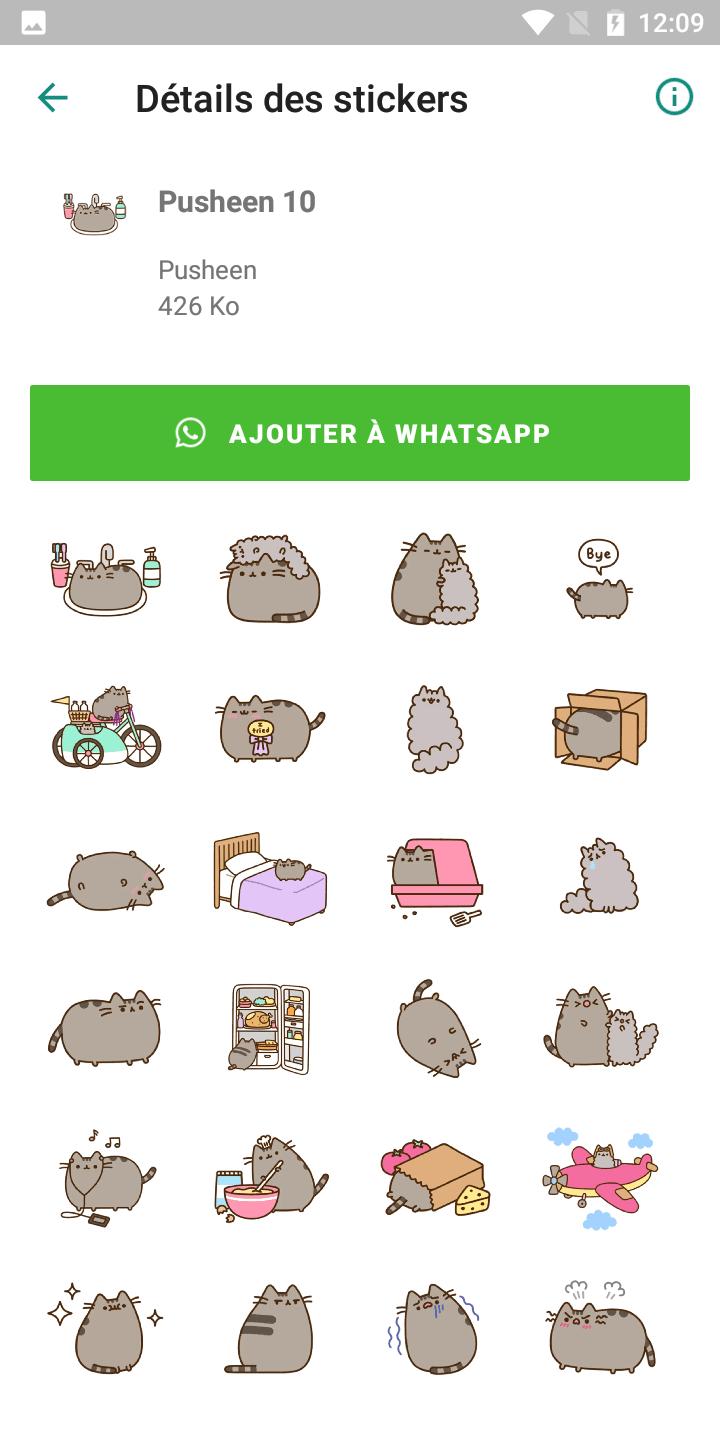Preview the Pusheen bathing in sink sticker
The image size is (720, 1440).
105,579
